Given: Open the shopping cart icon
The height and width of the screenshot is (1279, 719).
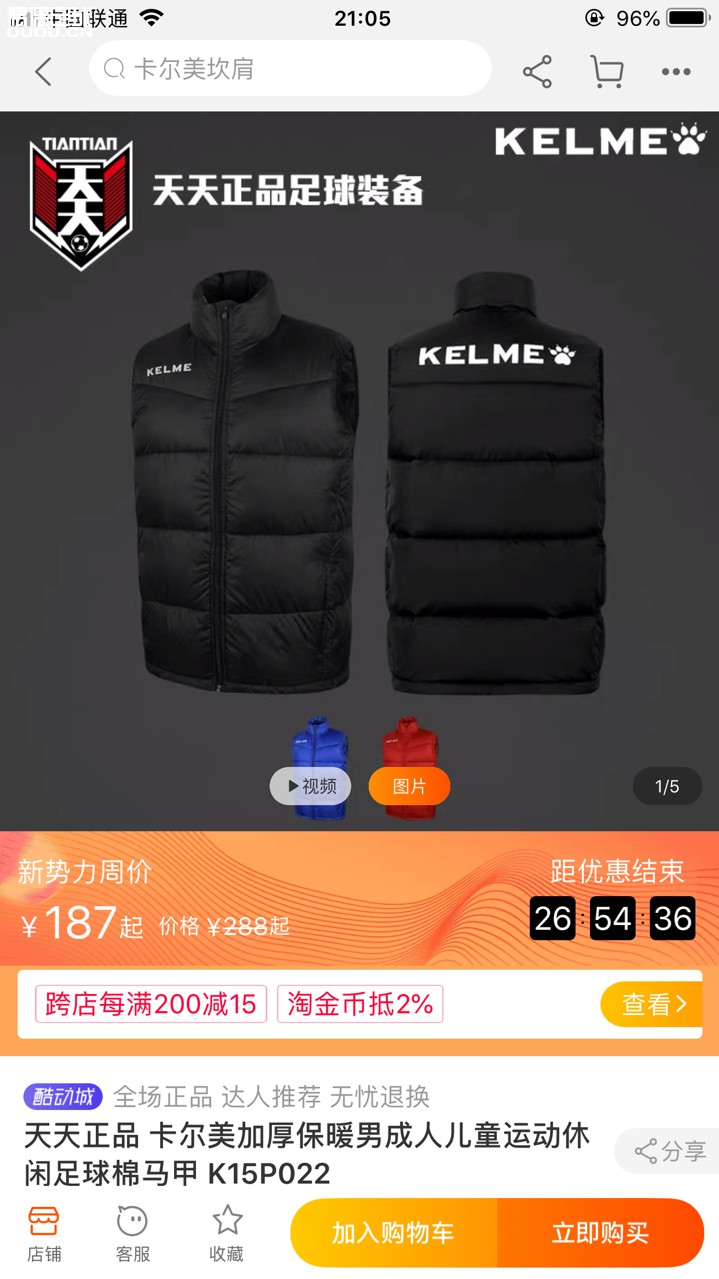Looking at the screenshot, I should pos(606,72).
